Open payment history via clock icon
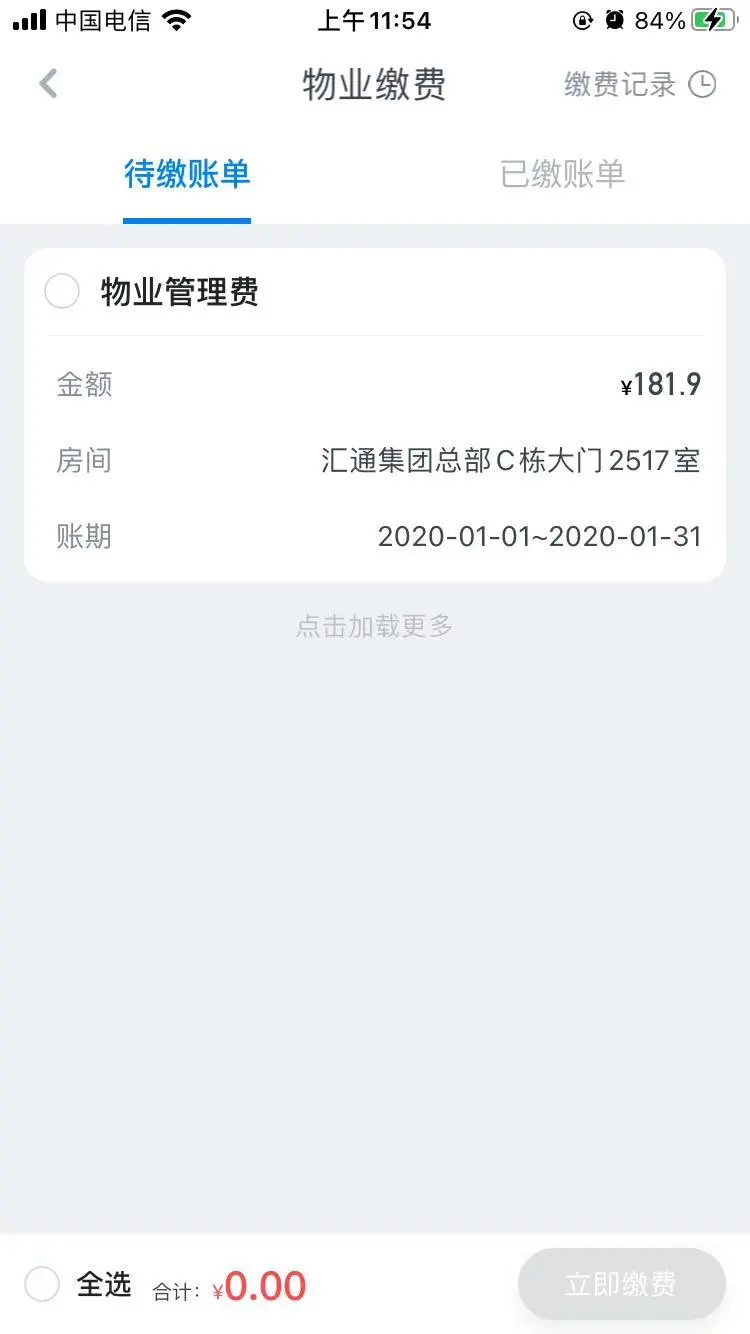Viewport: 750px width, 1334px height. (704, 84)
